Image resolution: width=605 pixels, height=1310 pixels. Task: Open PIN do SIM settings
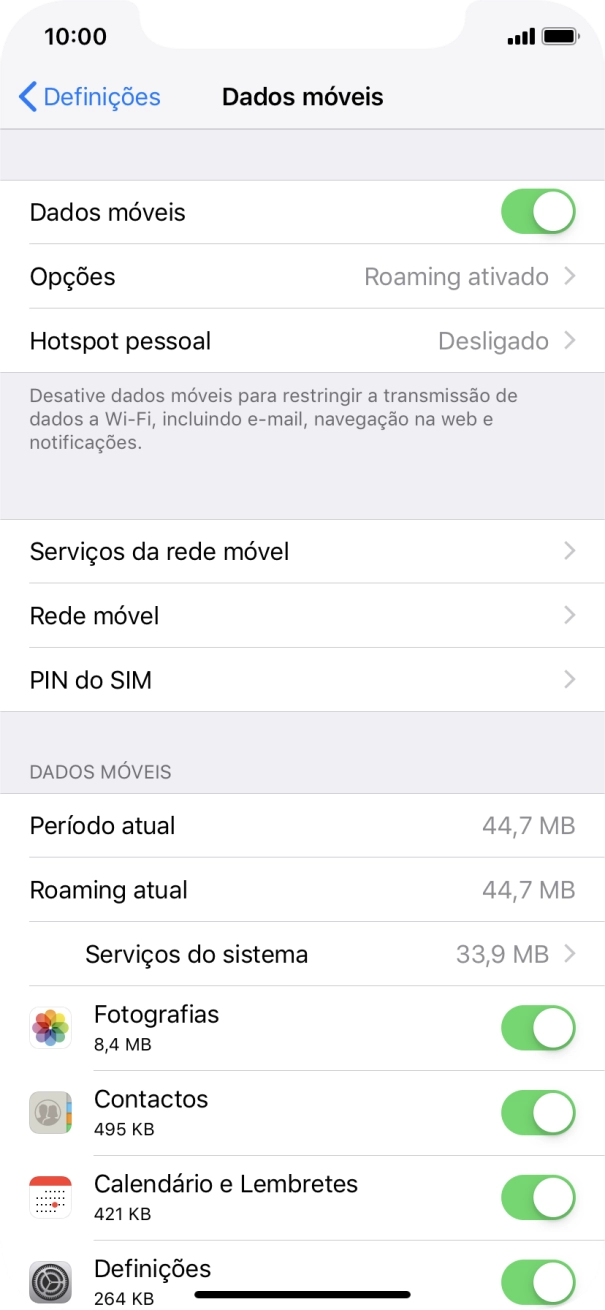[302, 680]
